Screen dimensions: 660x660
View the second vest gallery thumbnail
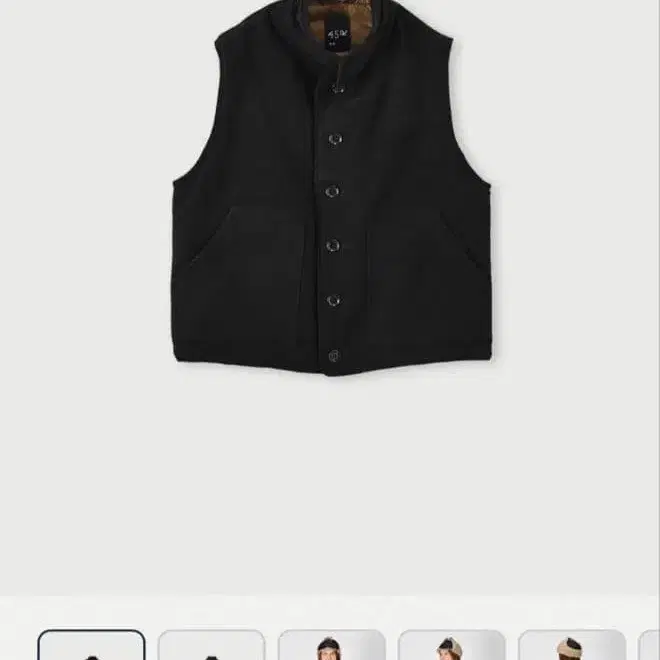coord(212,646)
